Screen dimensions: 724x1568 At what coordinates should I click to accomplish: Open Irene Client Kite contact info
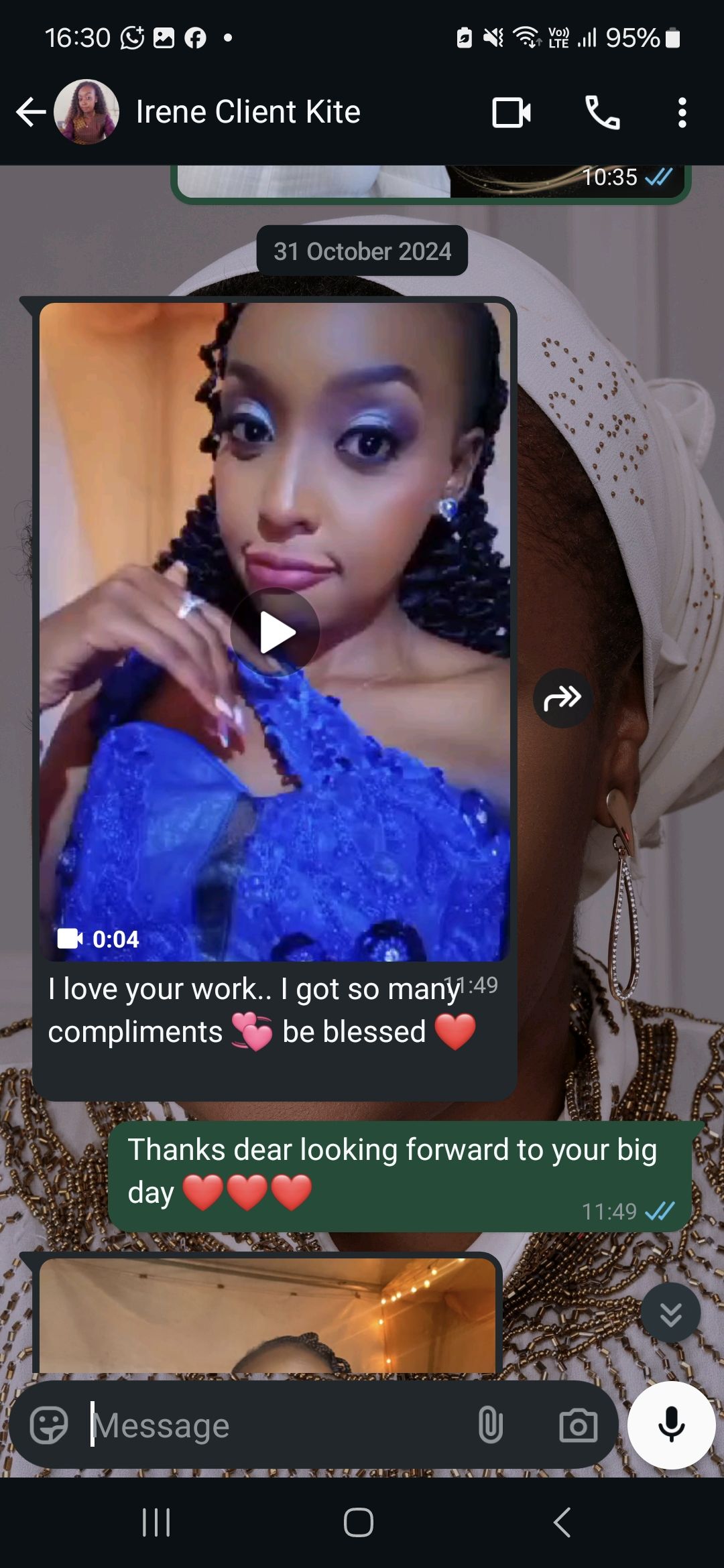pos(248,112)
